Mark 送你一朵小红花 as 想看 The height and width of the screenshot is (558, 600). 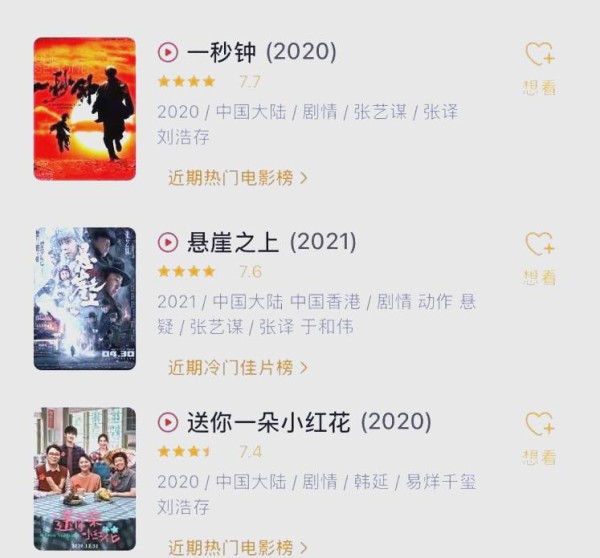tap(539, 435)
